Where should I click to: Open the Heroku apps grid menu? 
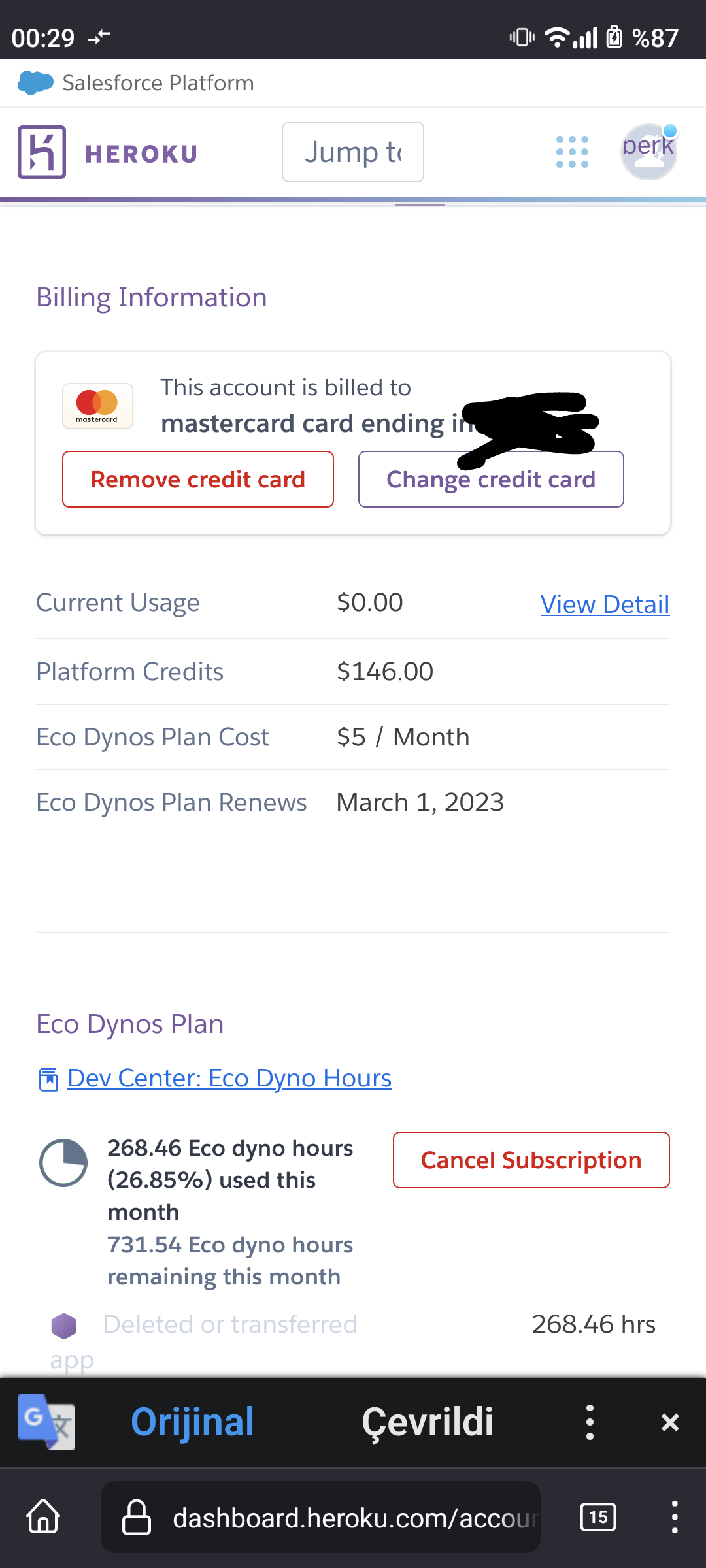572,152
